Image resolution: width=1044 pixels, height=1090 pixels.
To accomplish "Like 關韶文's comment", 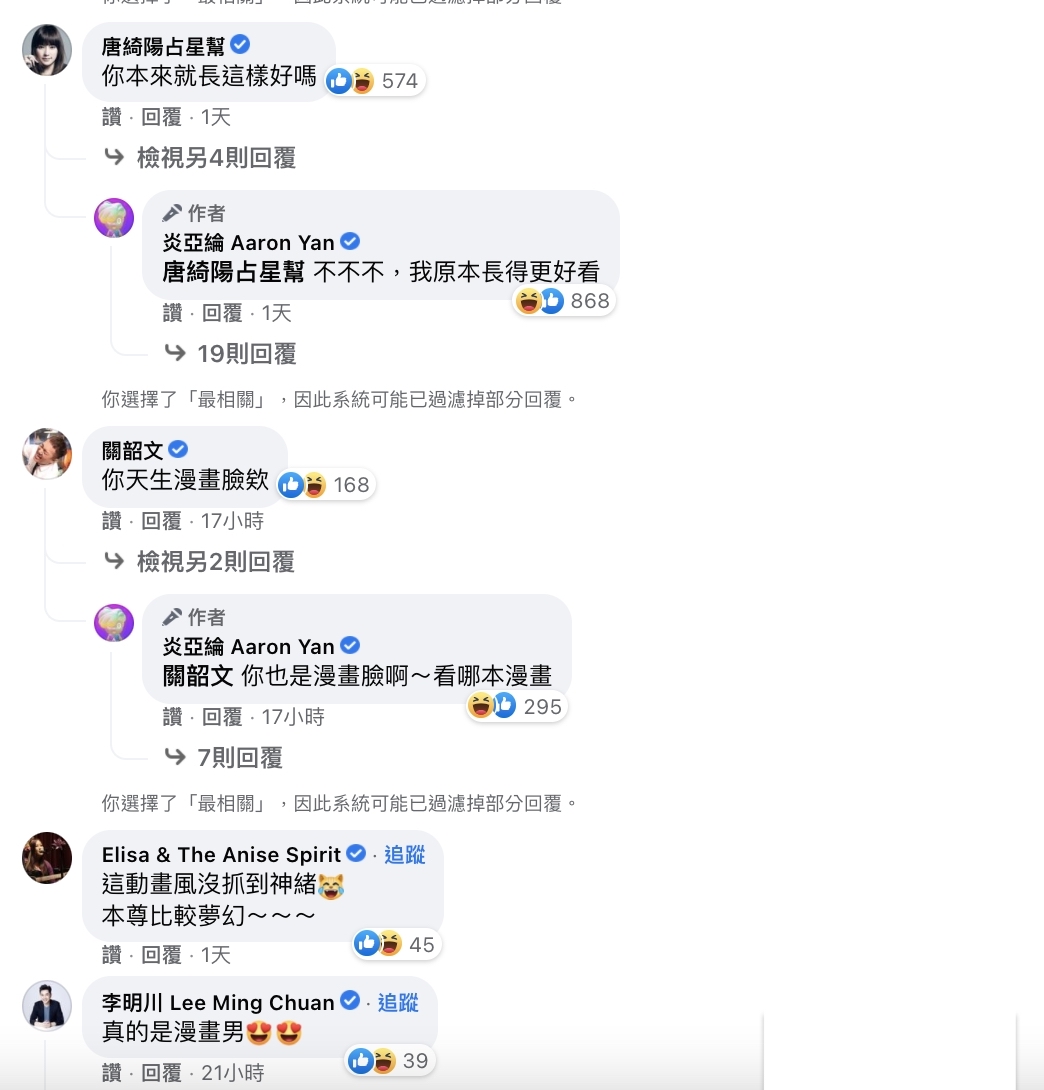I will pos(112,521).
